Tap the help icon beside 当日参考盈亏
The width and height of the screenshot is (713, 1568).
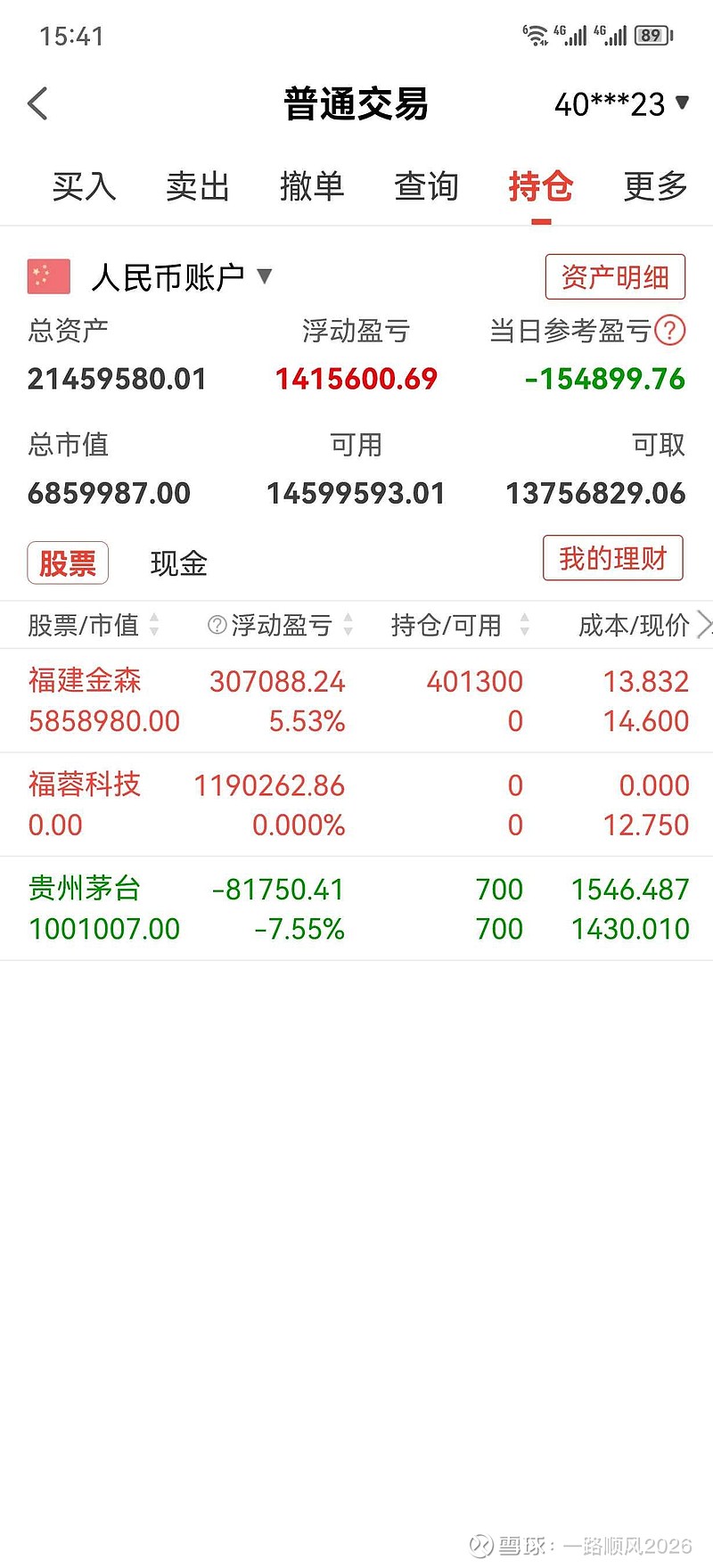tap(670, 331)
